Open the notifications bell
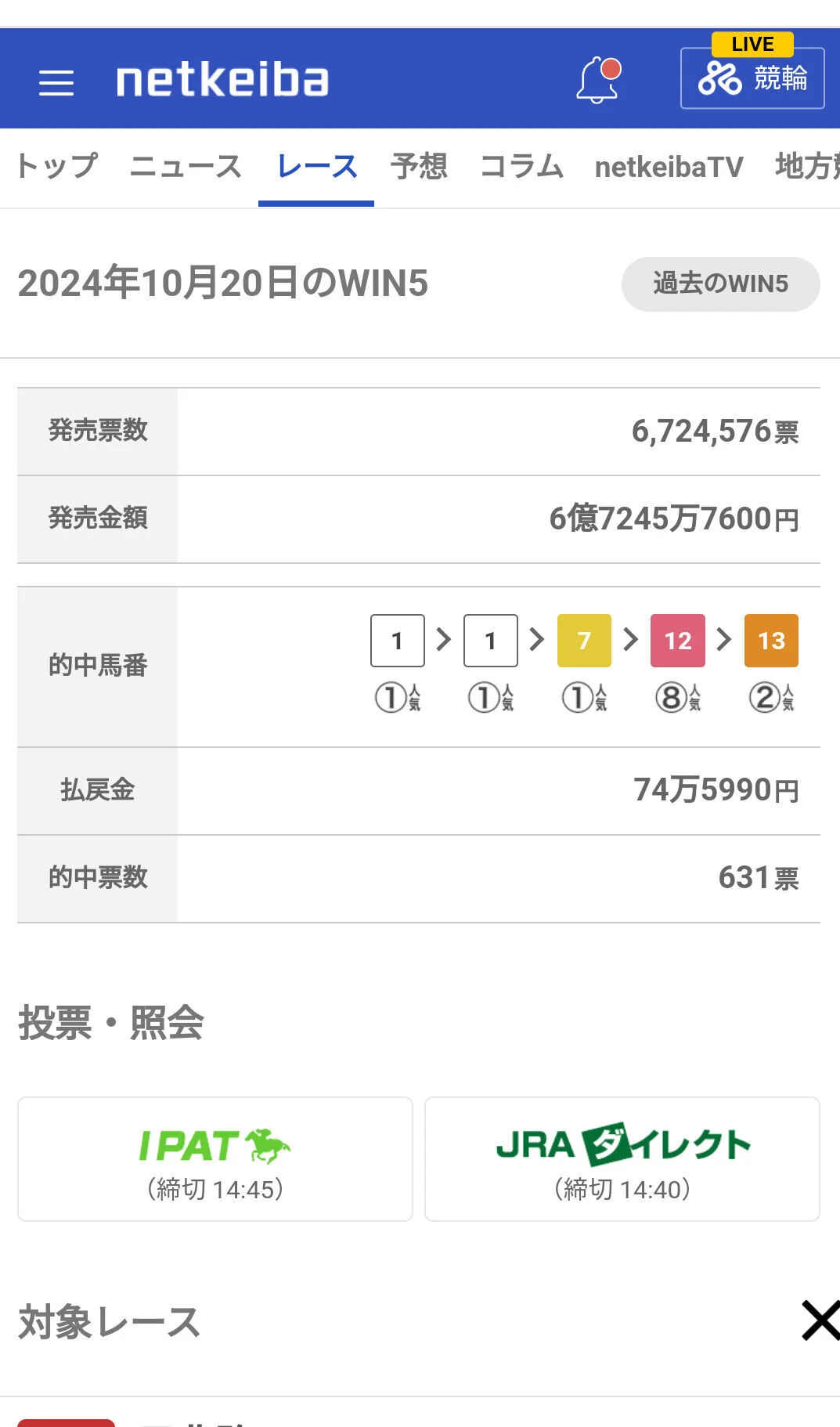 pyautogui.click(x=598, y=80)
